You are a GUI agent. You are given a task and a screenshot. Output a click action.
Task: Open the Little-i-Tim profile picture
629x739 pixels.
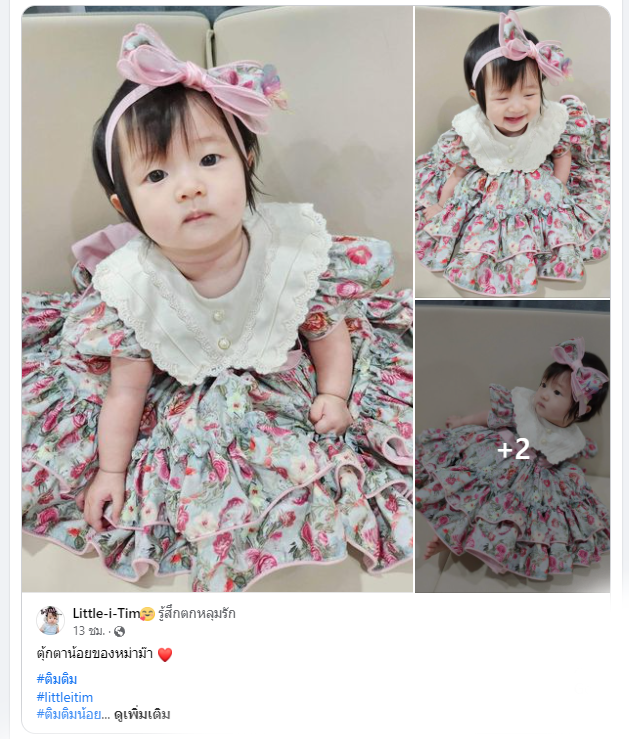[x=50, y=620]
